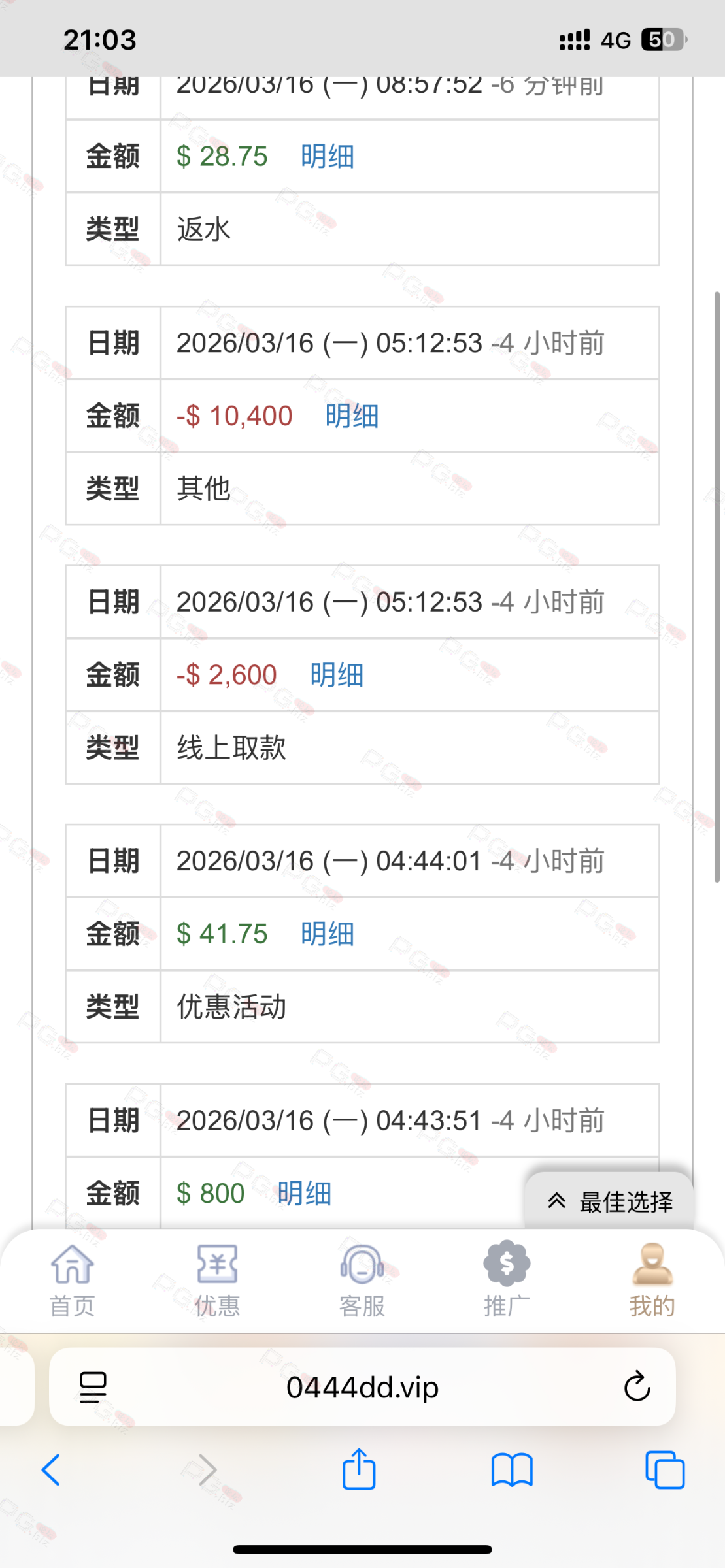Share this page
Screen dimensions: 725x1568
[359, 1470]
